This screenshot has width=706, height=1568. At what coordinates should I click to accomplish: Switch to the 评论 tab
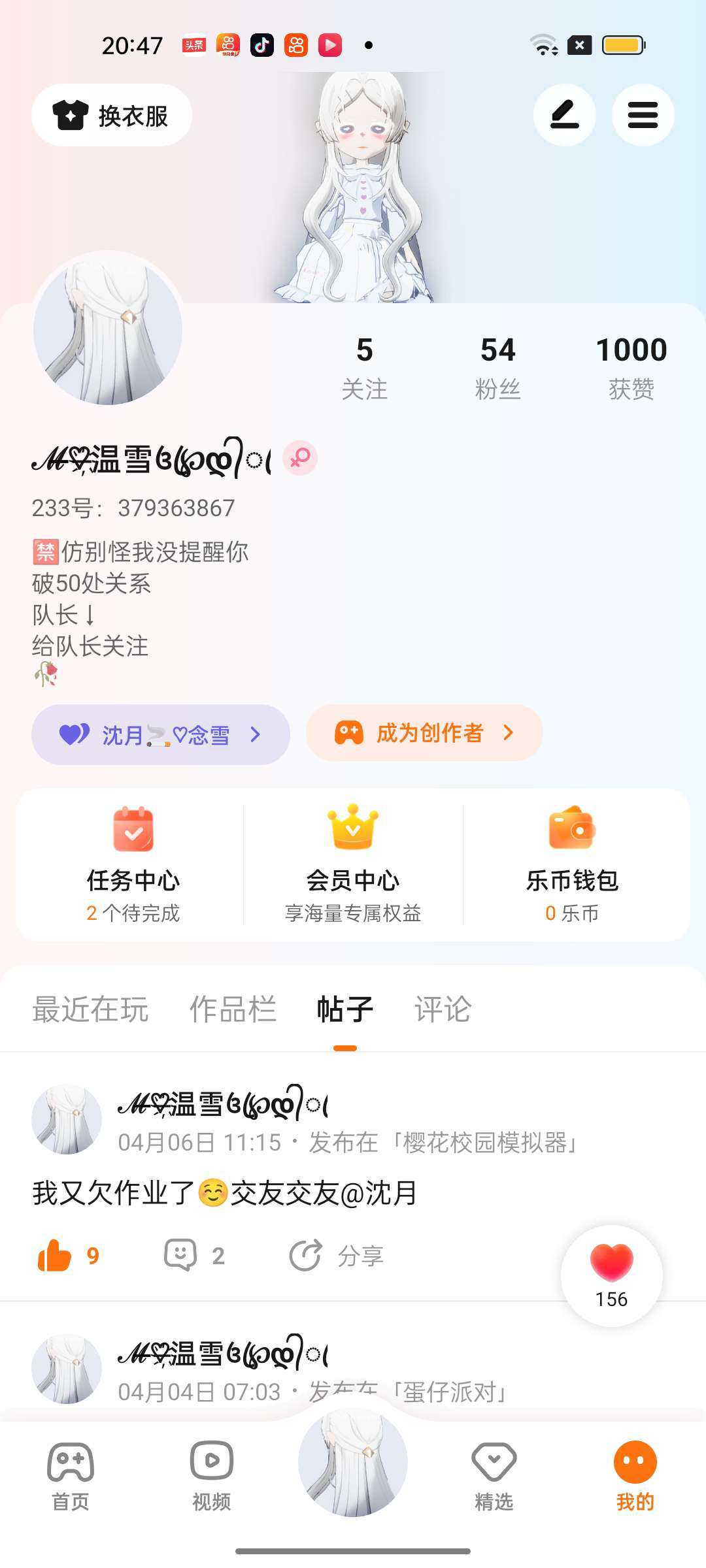pos(443,1009)
